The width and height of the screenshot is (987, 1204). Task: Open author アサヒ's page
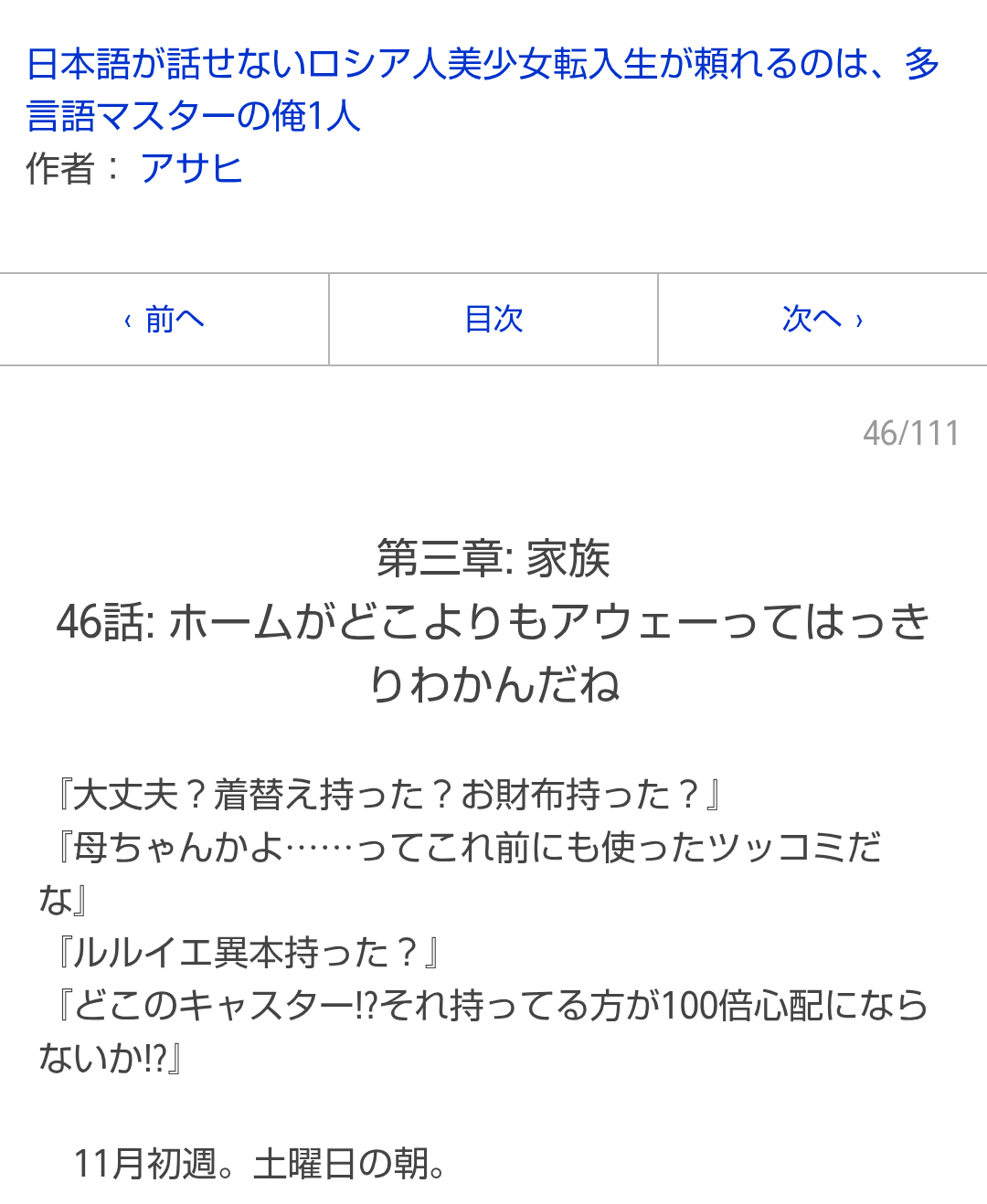click(191, 169)
